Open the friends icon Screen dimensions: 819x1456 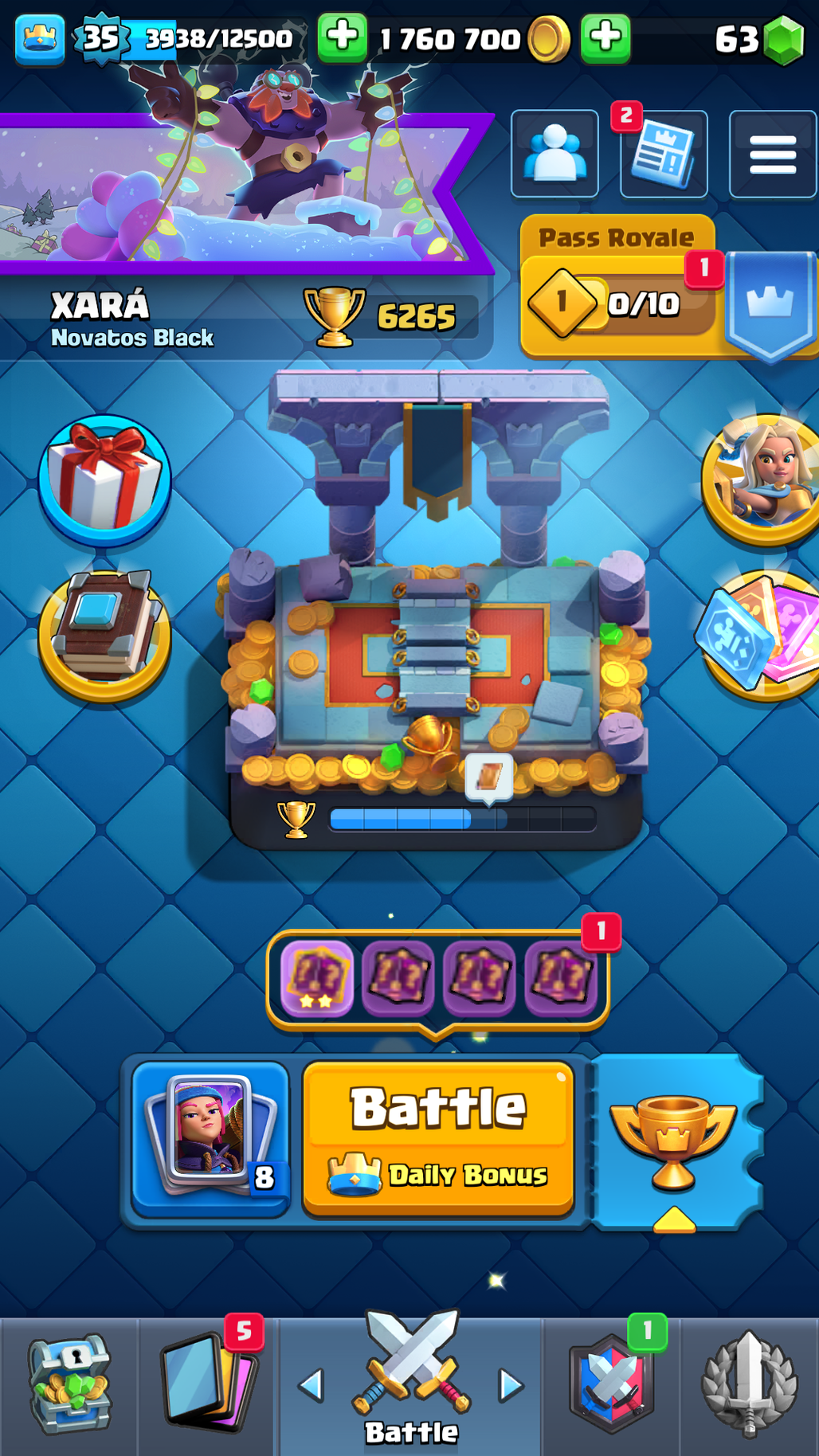tap(554, 153)
